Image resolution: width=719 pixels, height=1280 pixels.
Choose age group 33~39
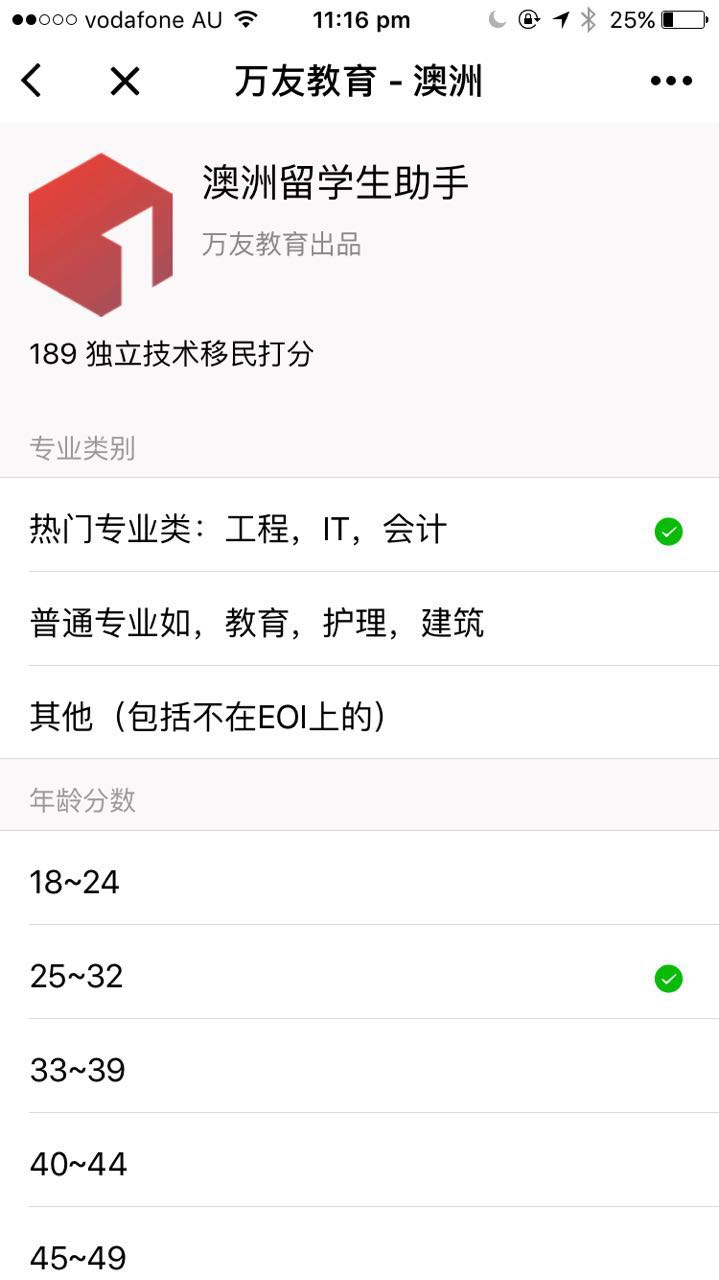(x=359, y=1070)
